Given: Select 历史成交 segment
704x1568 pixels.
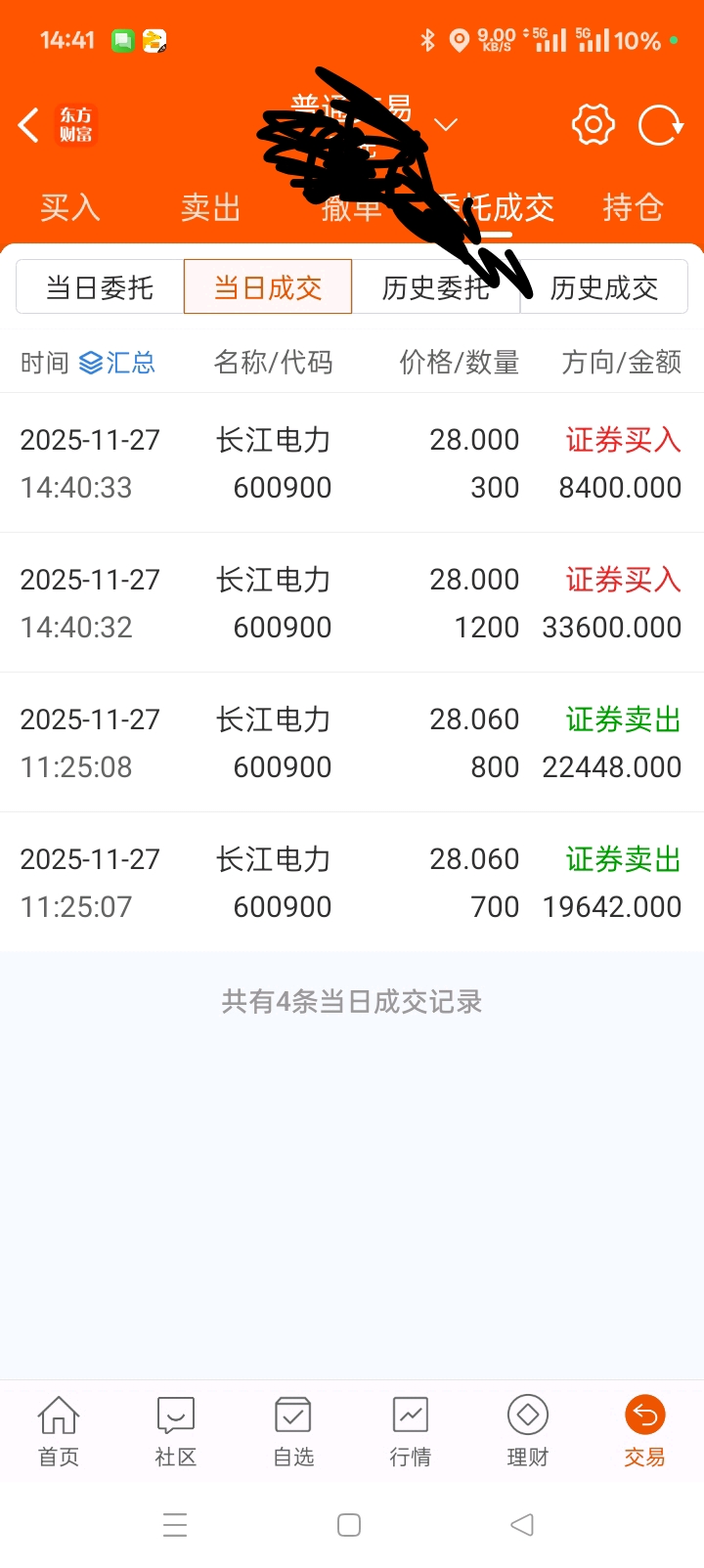Looking at the screenshot, I should pos(604,287).
